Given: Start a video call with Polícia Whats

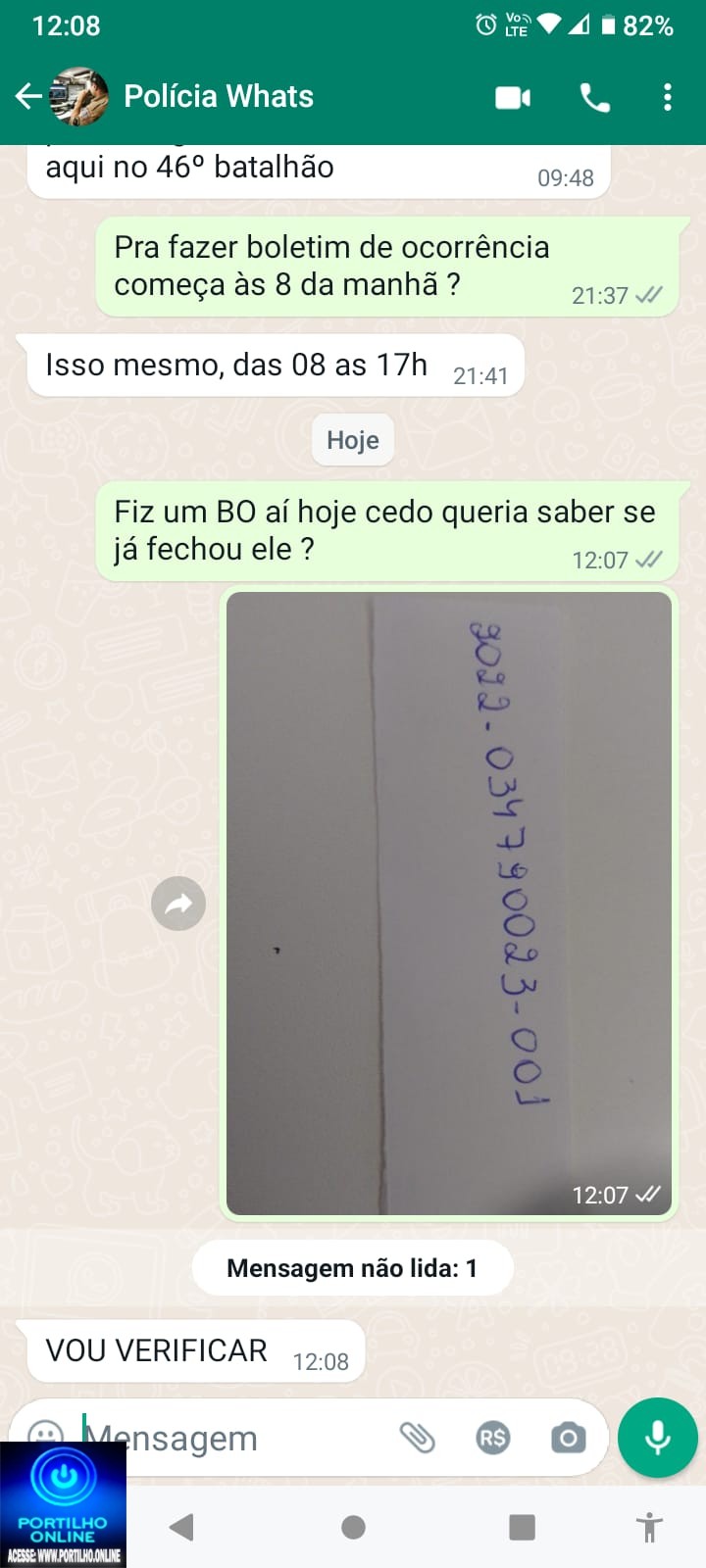Looking at the screenshot, I should coord(513,97).
